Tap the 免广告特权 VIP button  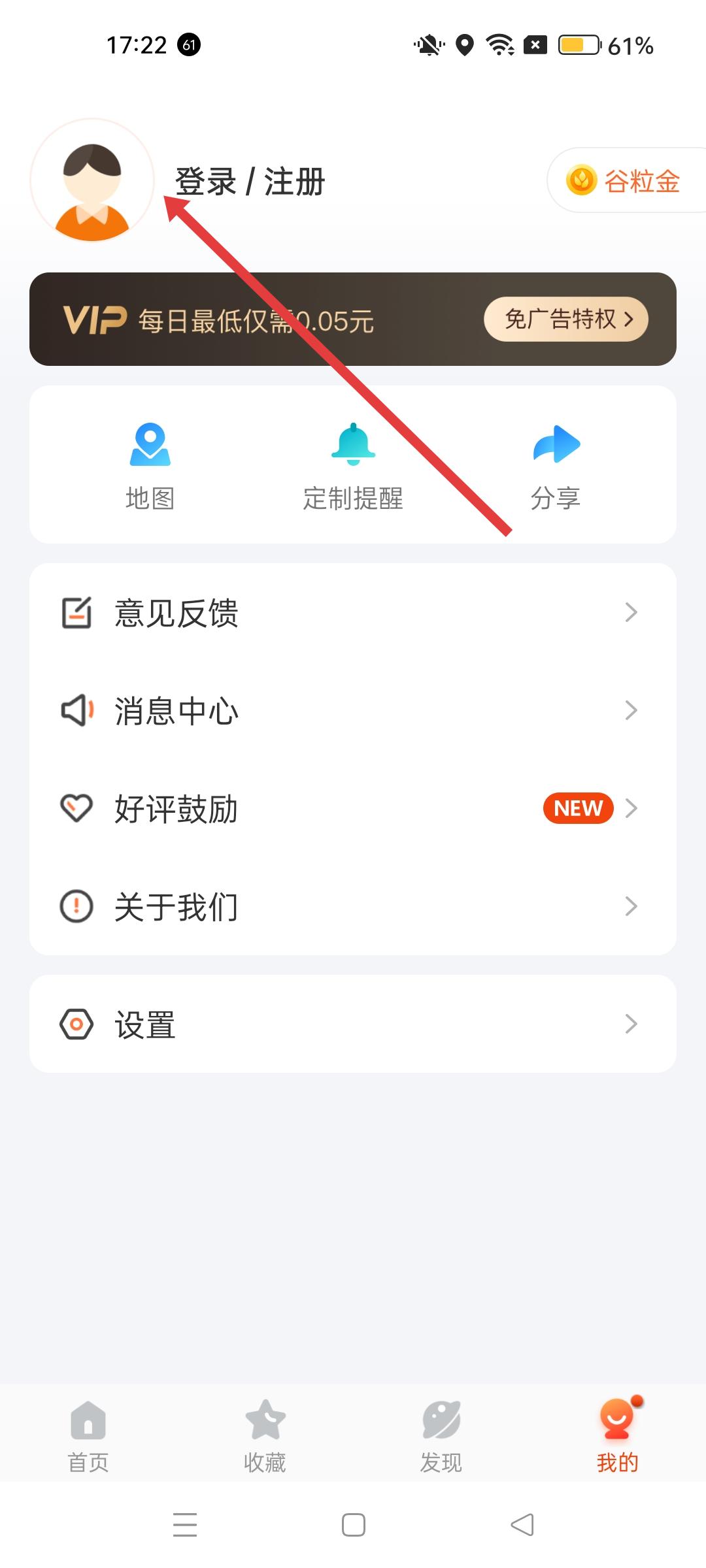565,319
